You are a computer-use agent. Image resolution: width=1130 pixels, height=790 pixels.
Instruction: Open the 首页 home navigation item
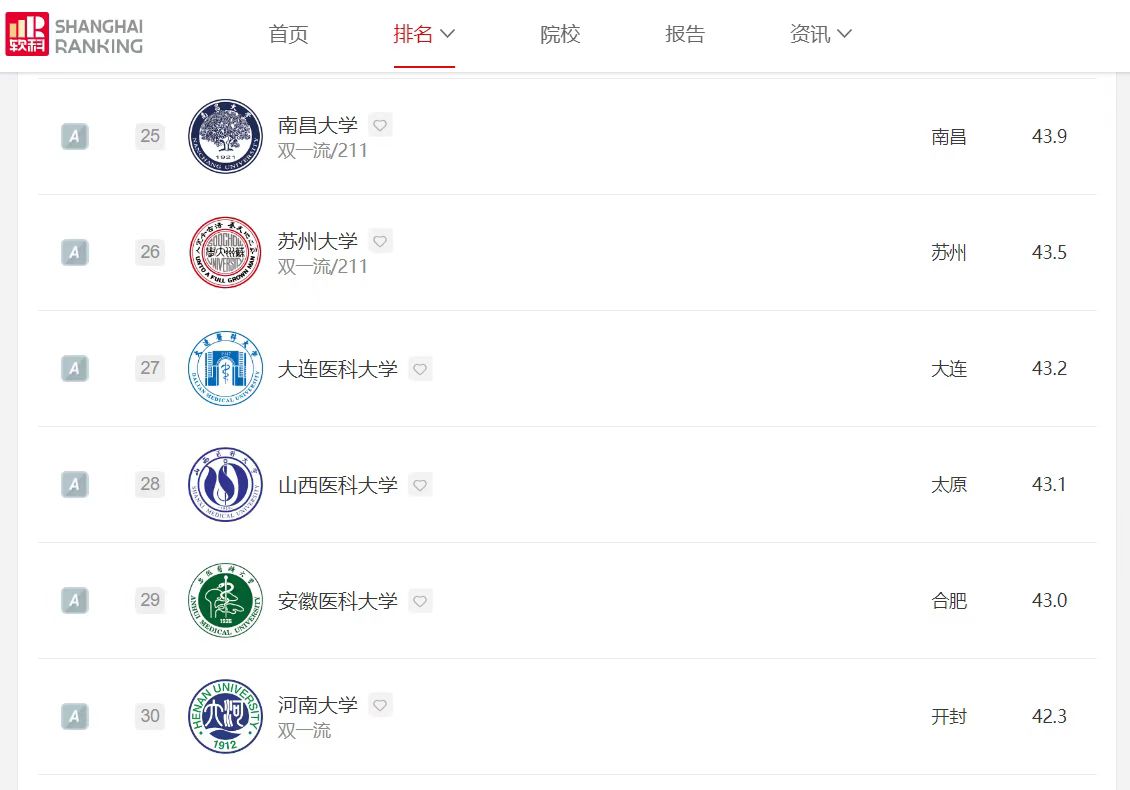tap(289, 34)
